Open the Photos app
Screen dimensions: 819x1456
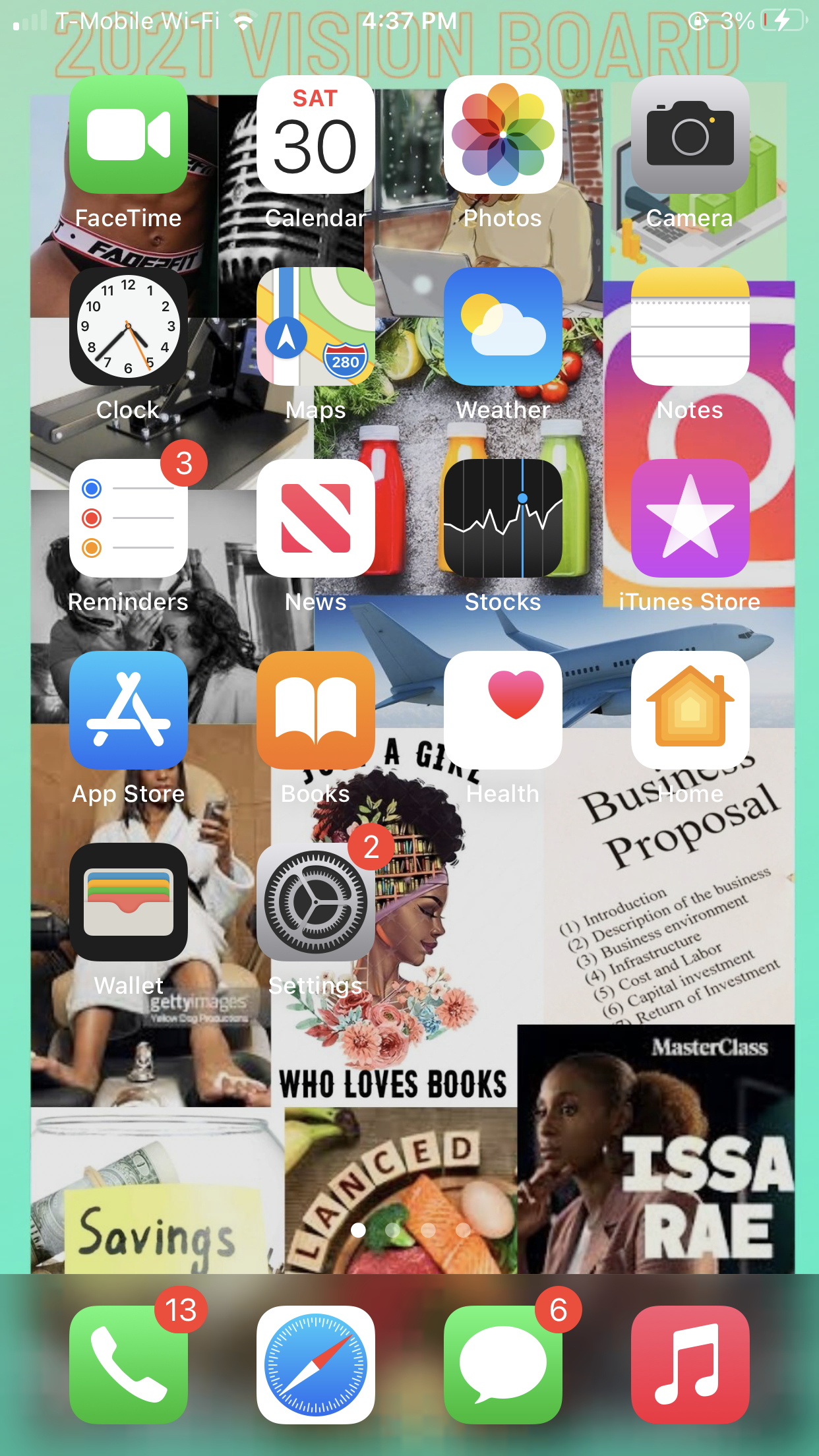503,135
